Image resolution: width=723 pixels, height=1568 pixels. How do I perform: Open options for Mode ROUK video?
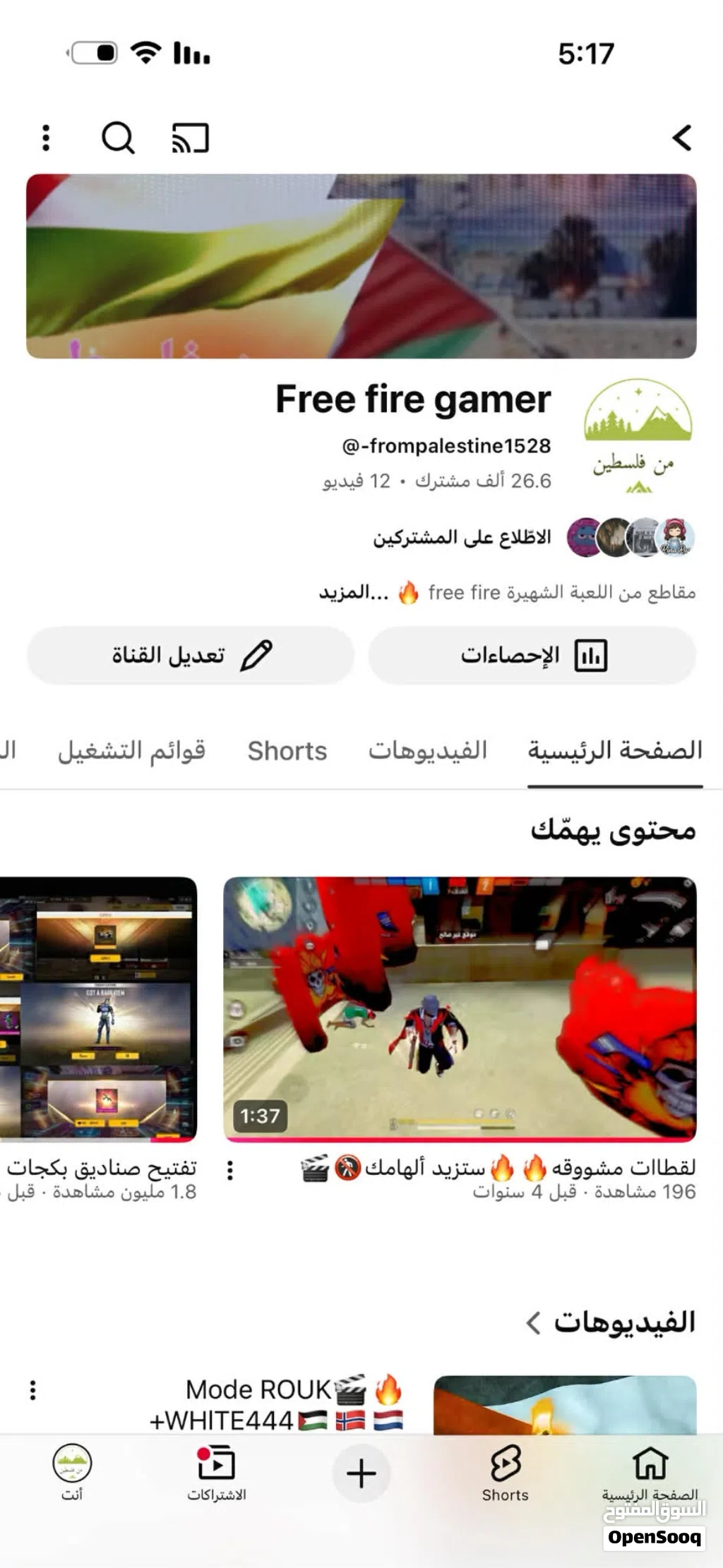coord(32,1390)
